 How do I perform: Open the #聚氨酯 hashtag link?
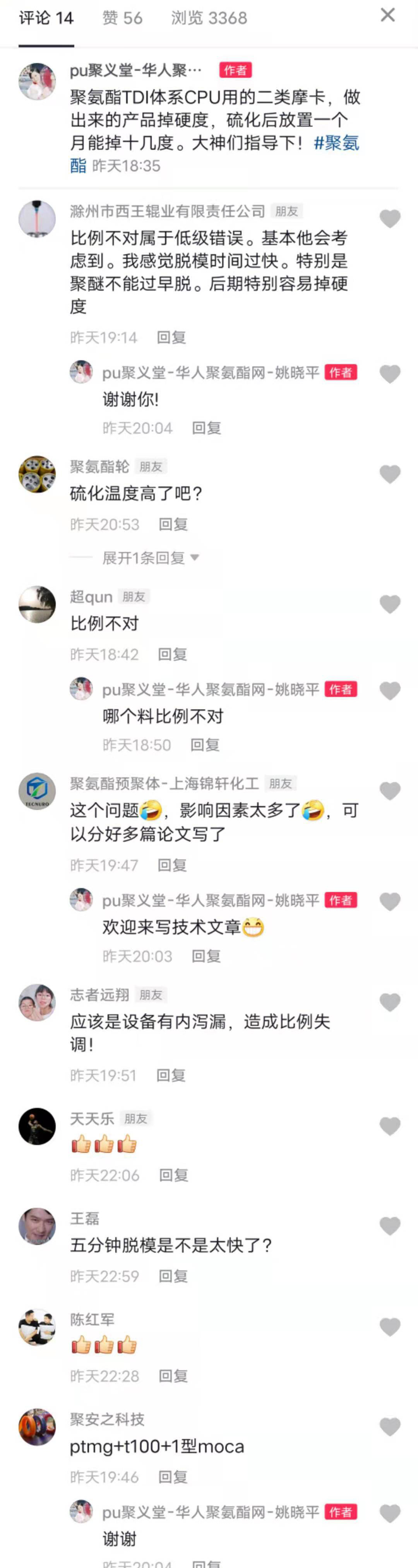336,144
